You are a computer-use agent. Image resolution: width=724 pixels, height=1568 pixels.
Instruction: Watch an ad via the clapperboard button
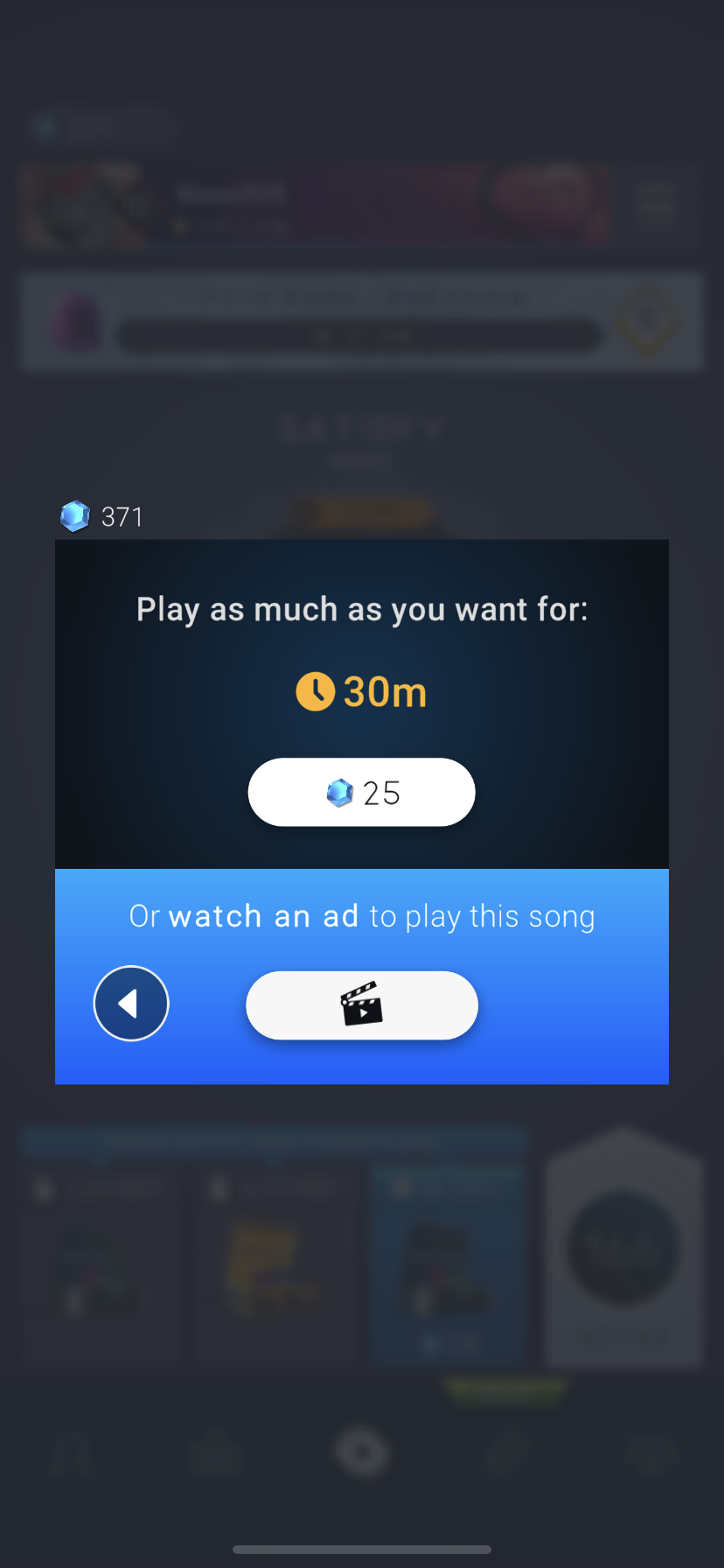click(x=362, y=1005)
